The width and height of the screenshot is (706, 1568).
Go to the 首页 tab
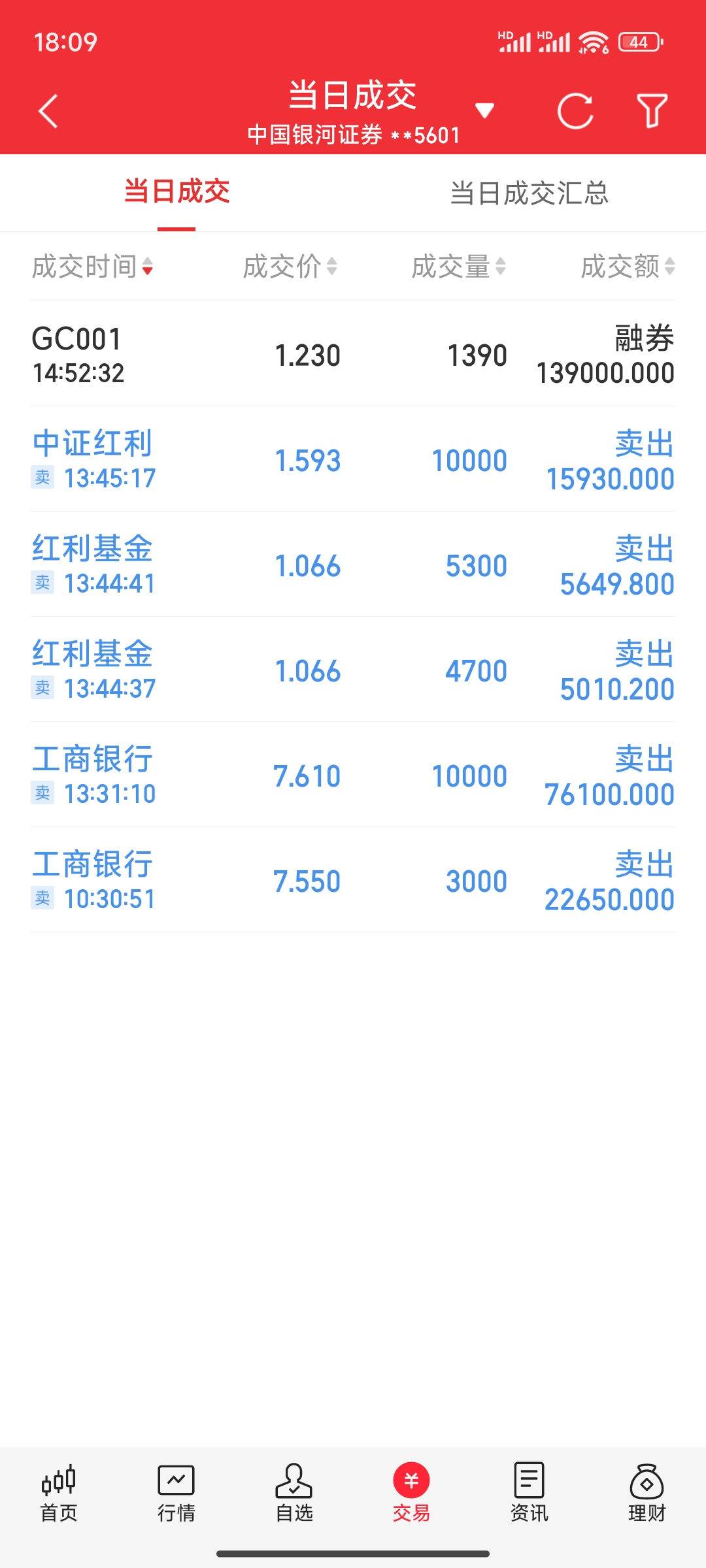[59, 1494]
